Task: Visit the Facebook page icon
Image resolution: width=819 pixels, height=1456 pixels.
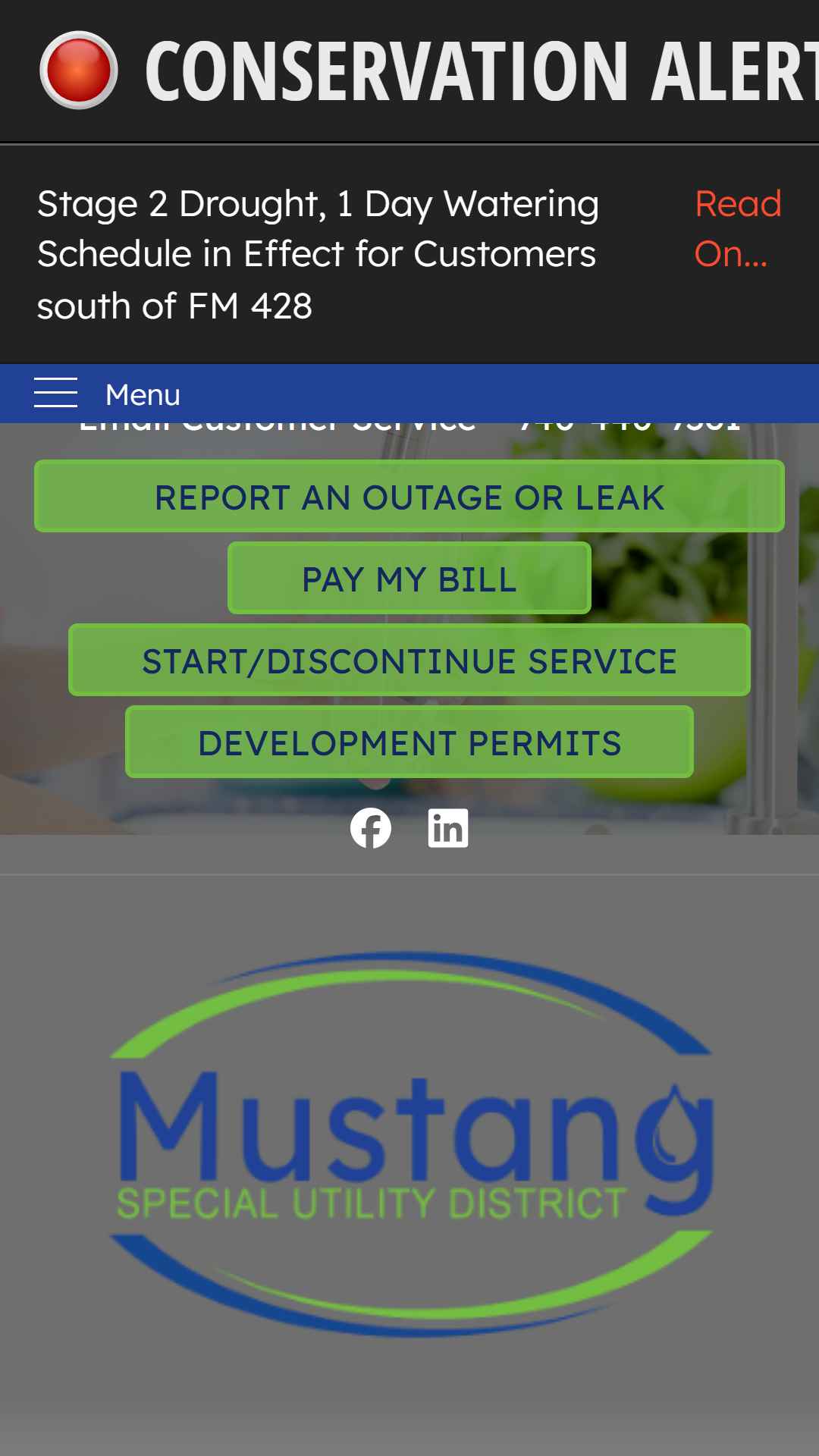Action: (x=371, y=828)
